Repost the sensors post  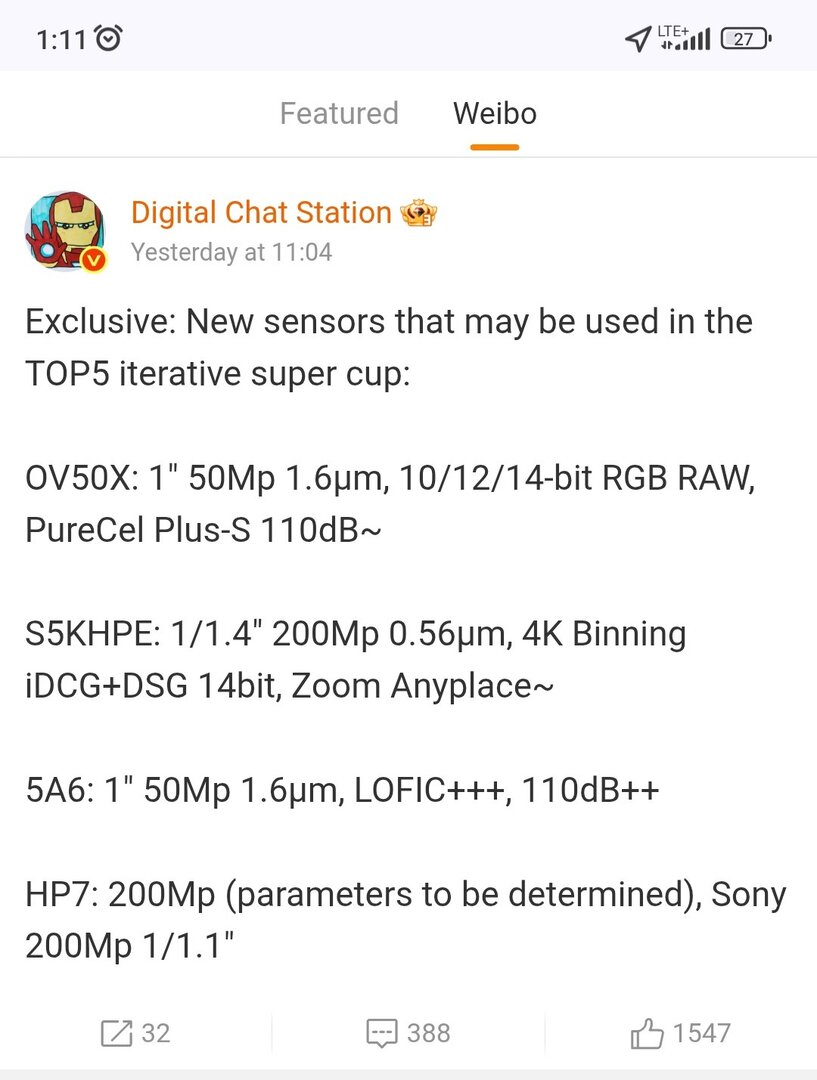[x=135, y=1032]
